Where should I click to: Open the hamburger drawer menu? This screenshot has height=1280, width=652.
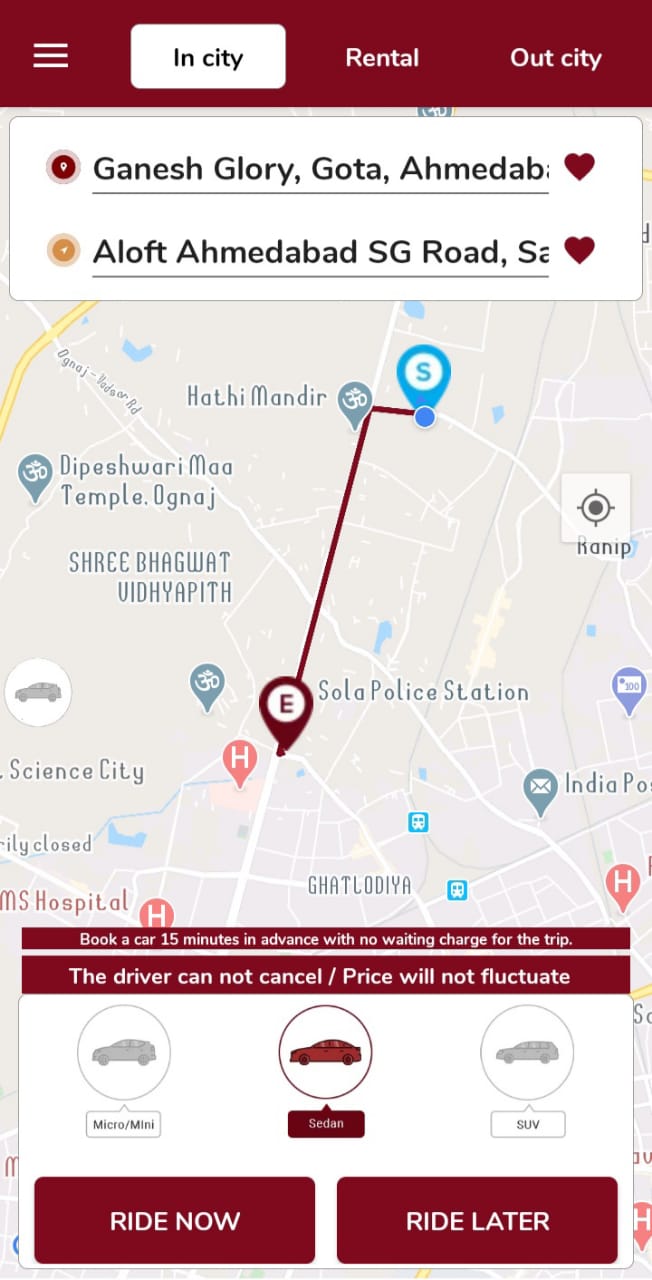[x=51, y=56]
